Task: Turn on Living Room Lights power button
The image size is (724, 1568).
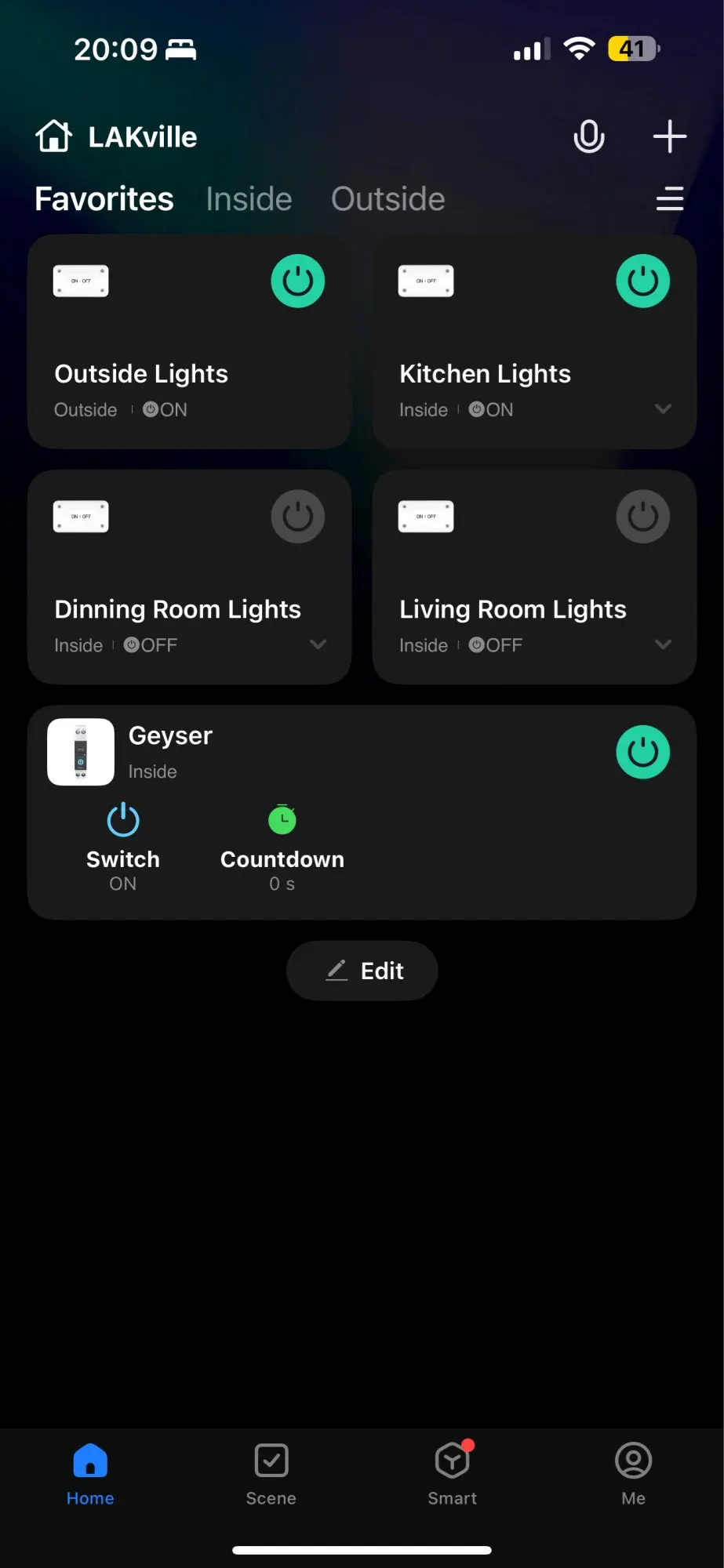Action: pos(643,517)
